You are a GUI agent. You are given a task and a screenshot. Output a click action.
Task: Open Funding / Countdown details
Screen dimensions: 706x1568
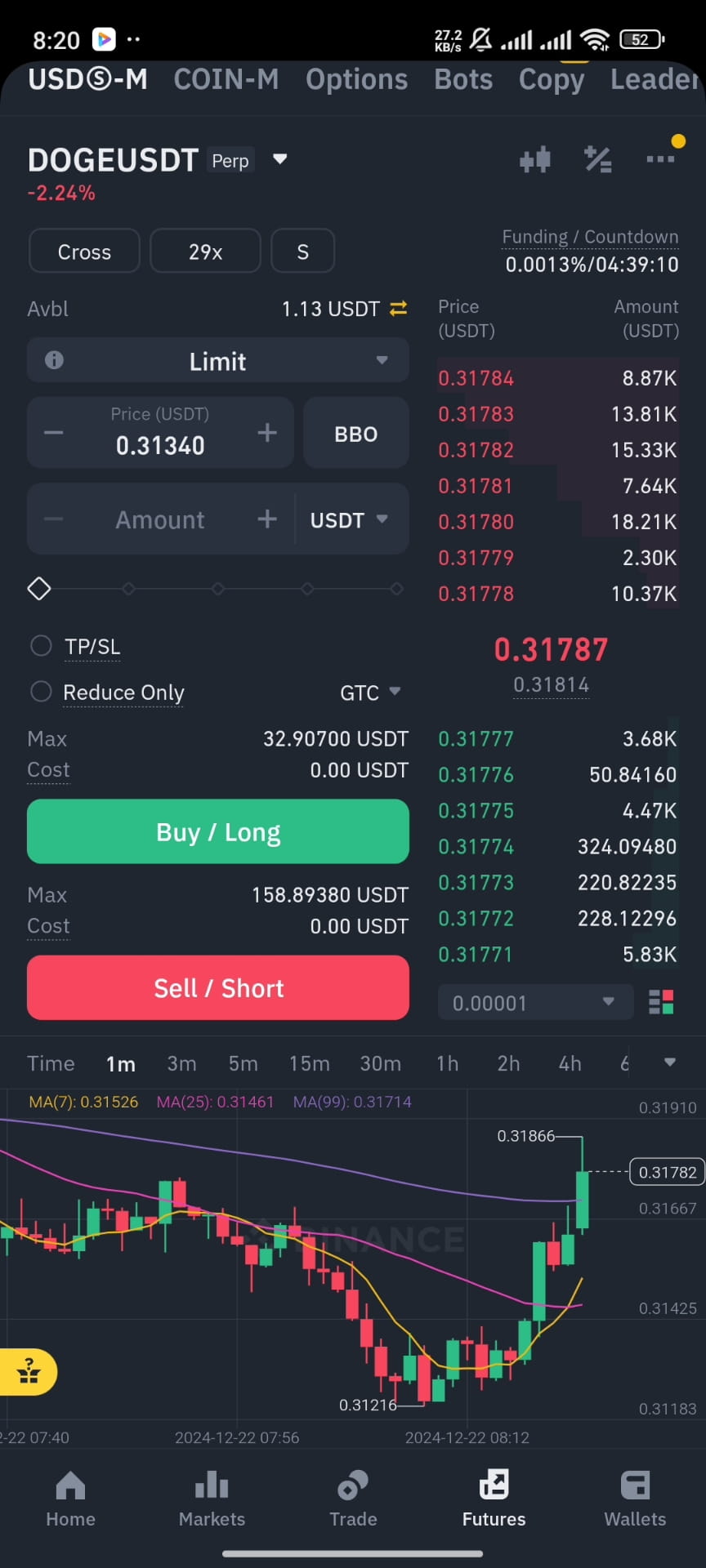(x=589, y=236)
